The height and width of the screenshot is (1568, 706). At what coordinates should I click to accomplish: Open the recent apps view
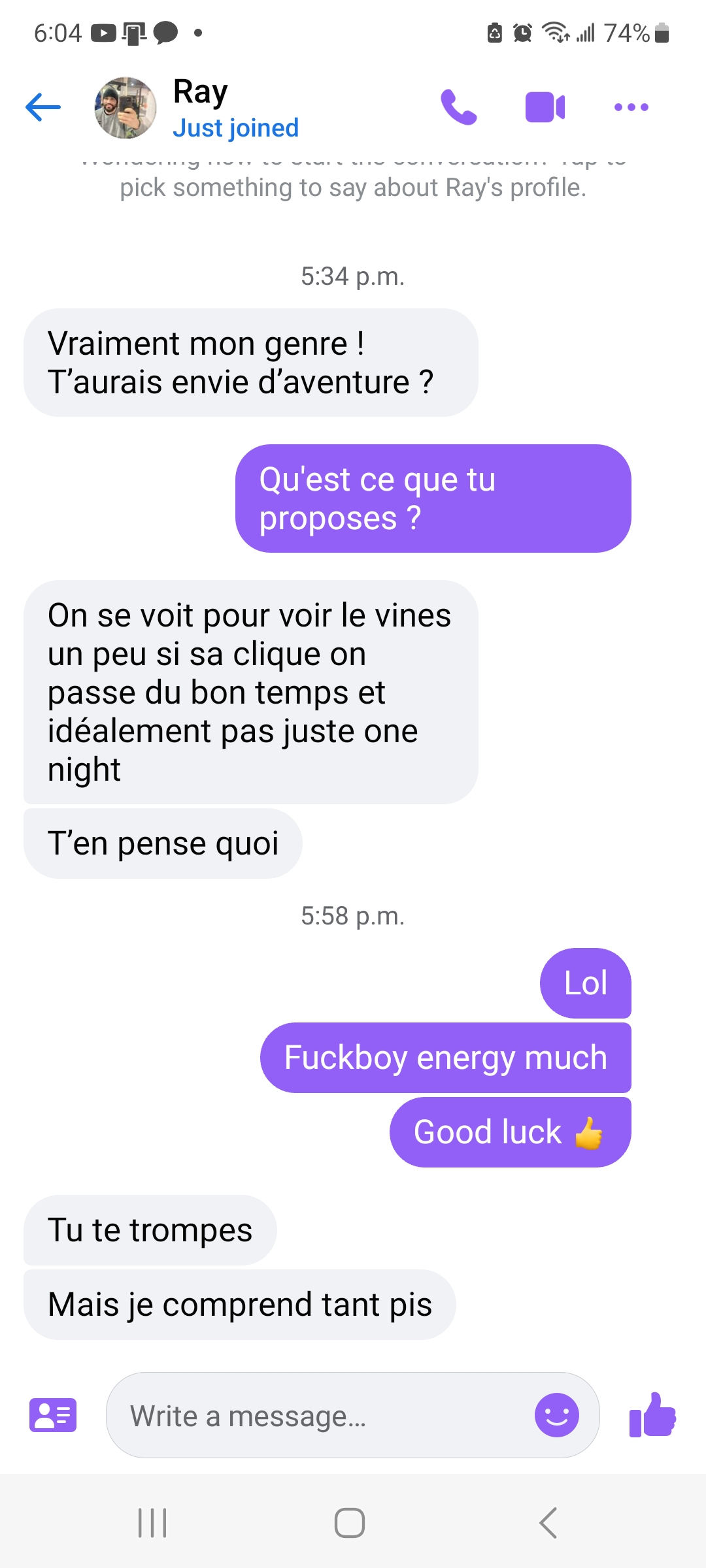point(152,1523)
